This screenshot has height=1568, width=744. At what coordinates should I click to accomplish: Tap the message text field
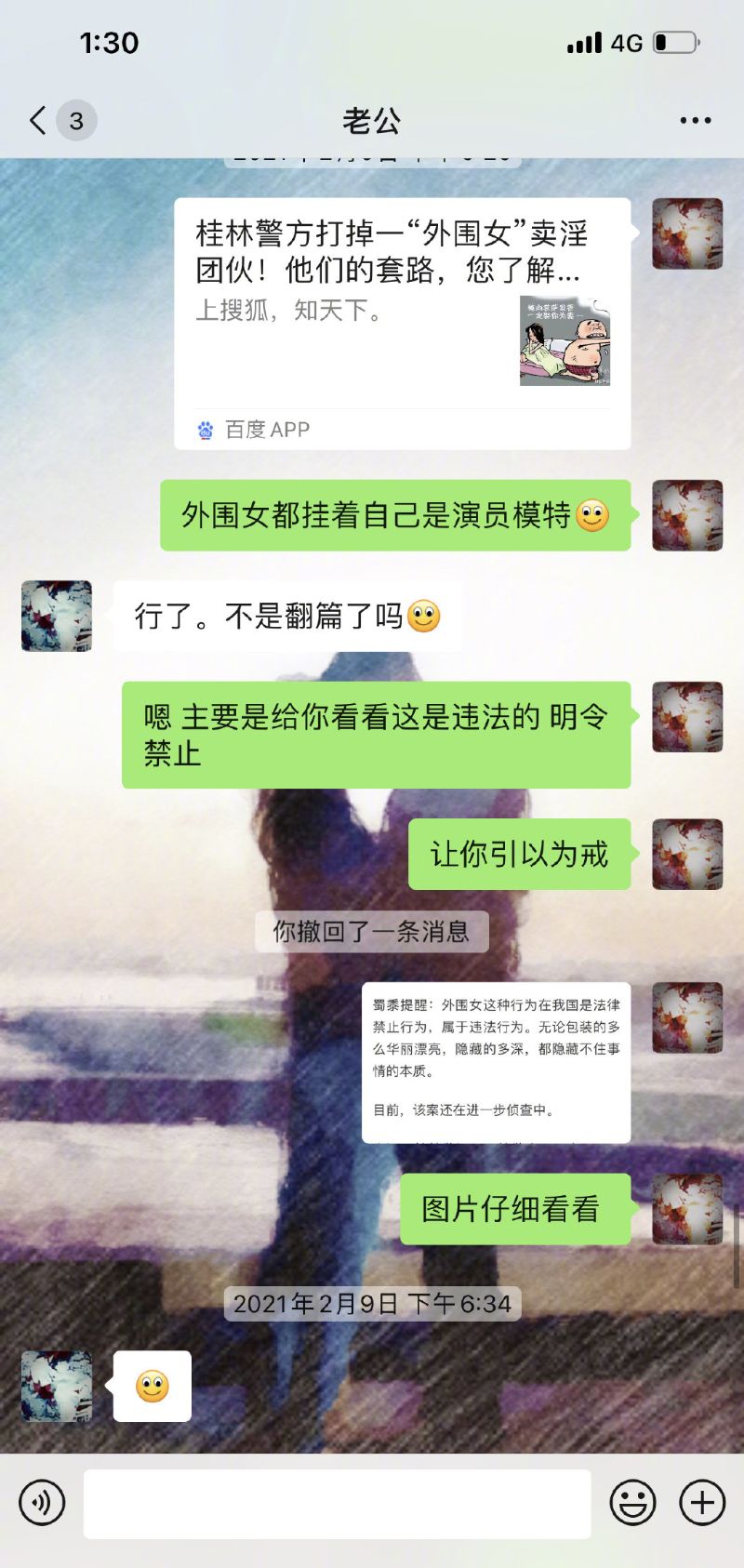337,1504
